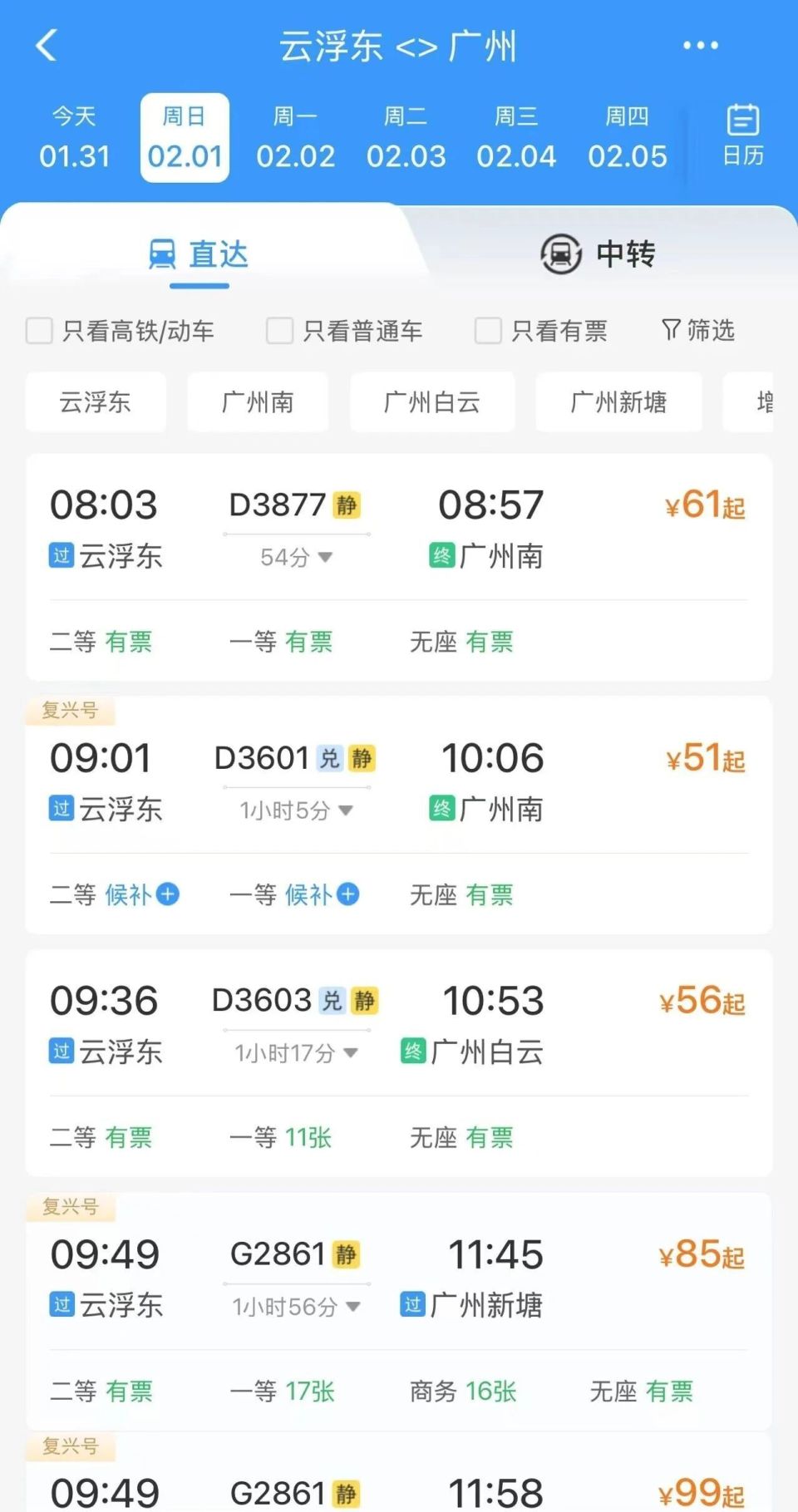Expand the 1小时5分 duration details for D3601
The height and width of the screenshot is (1512, 798).
click(293, 810)
